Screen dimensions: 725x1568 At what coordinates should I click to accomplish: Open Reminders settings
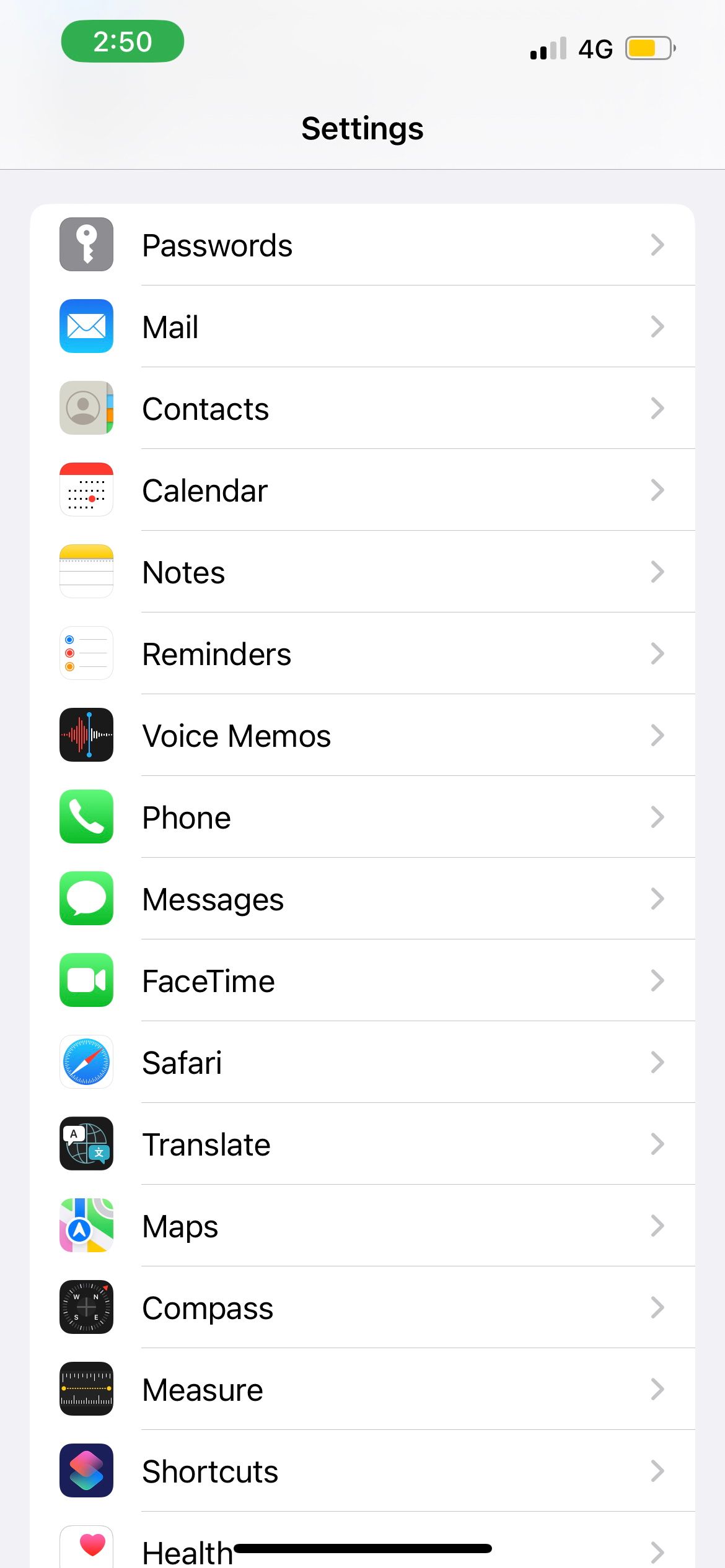(x=362, y=654)
